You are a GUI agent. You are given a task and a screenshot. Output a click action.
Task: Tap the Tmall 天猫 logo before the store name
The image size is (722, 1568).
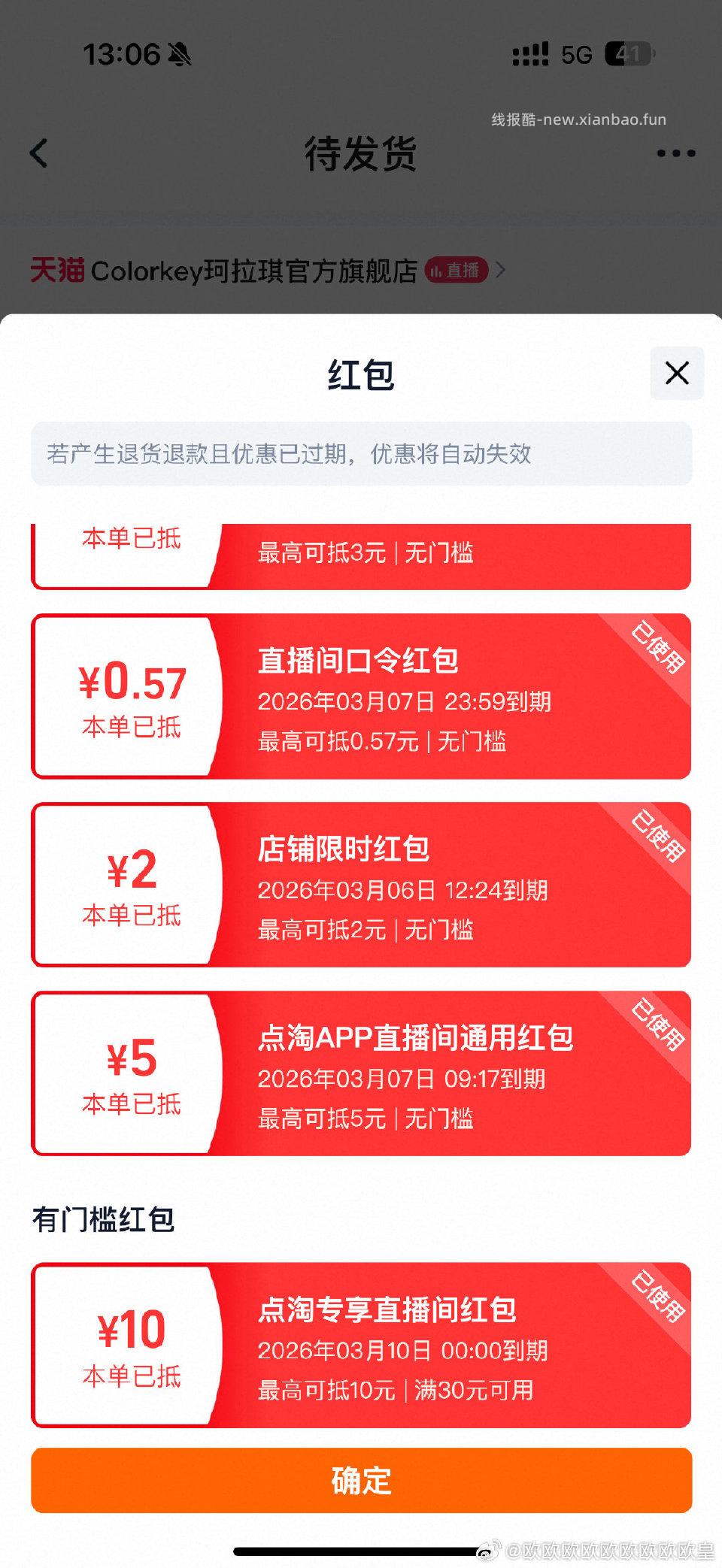(56, 271)
